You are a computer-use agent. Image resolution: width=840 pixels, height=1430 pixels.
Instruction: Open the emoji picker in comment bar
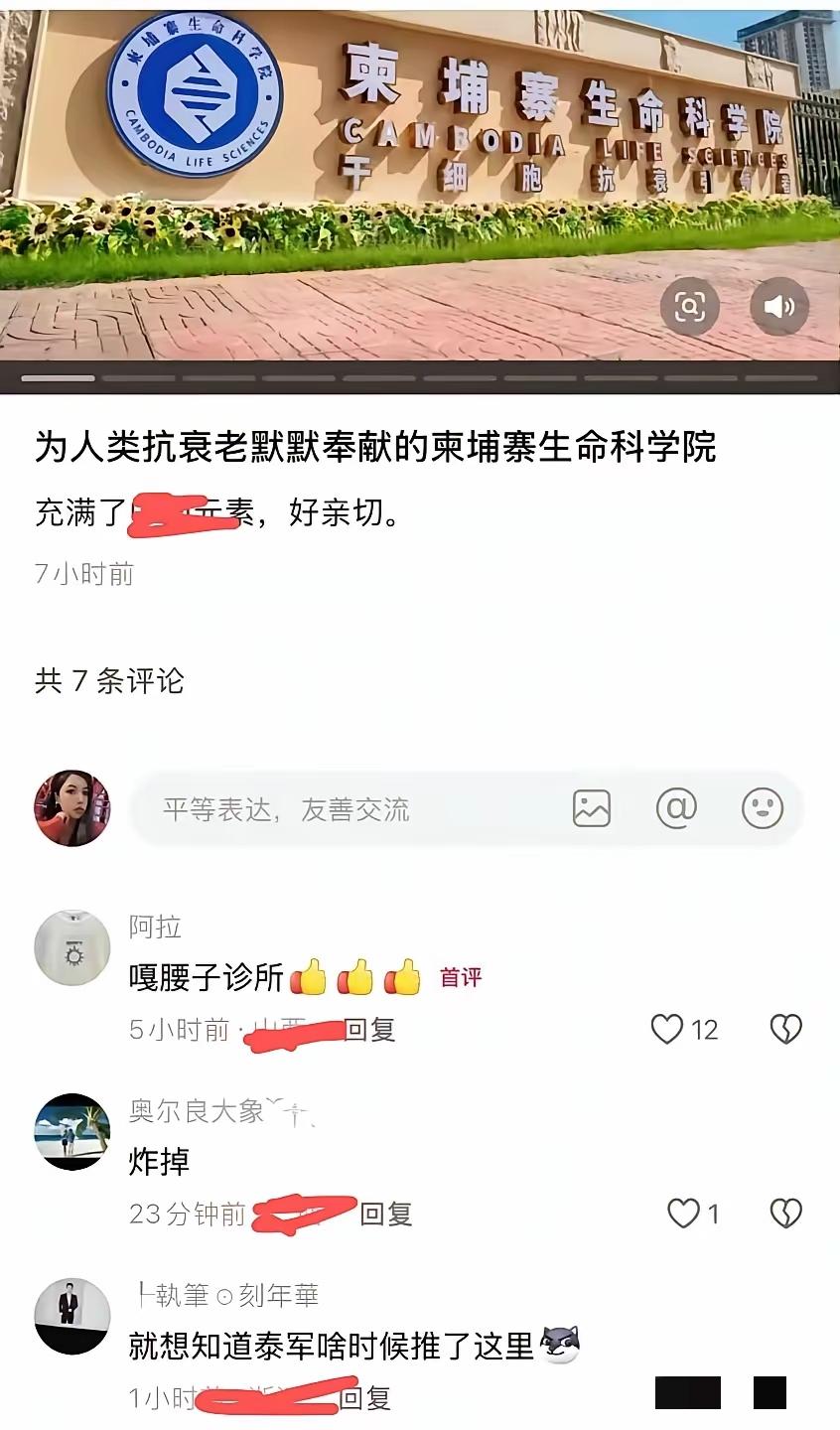761,809
